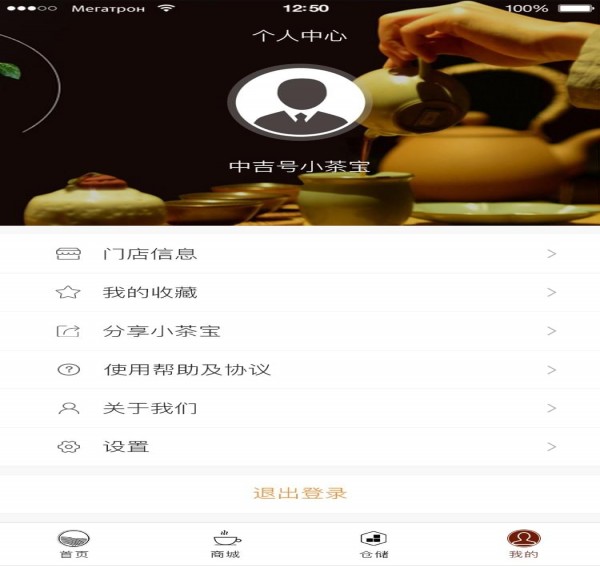This screenshot has width=600, height=566.
Task: Switch to the 商城 mall tab
Action: (226, 544)
